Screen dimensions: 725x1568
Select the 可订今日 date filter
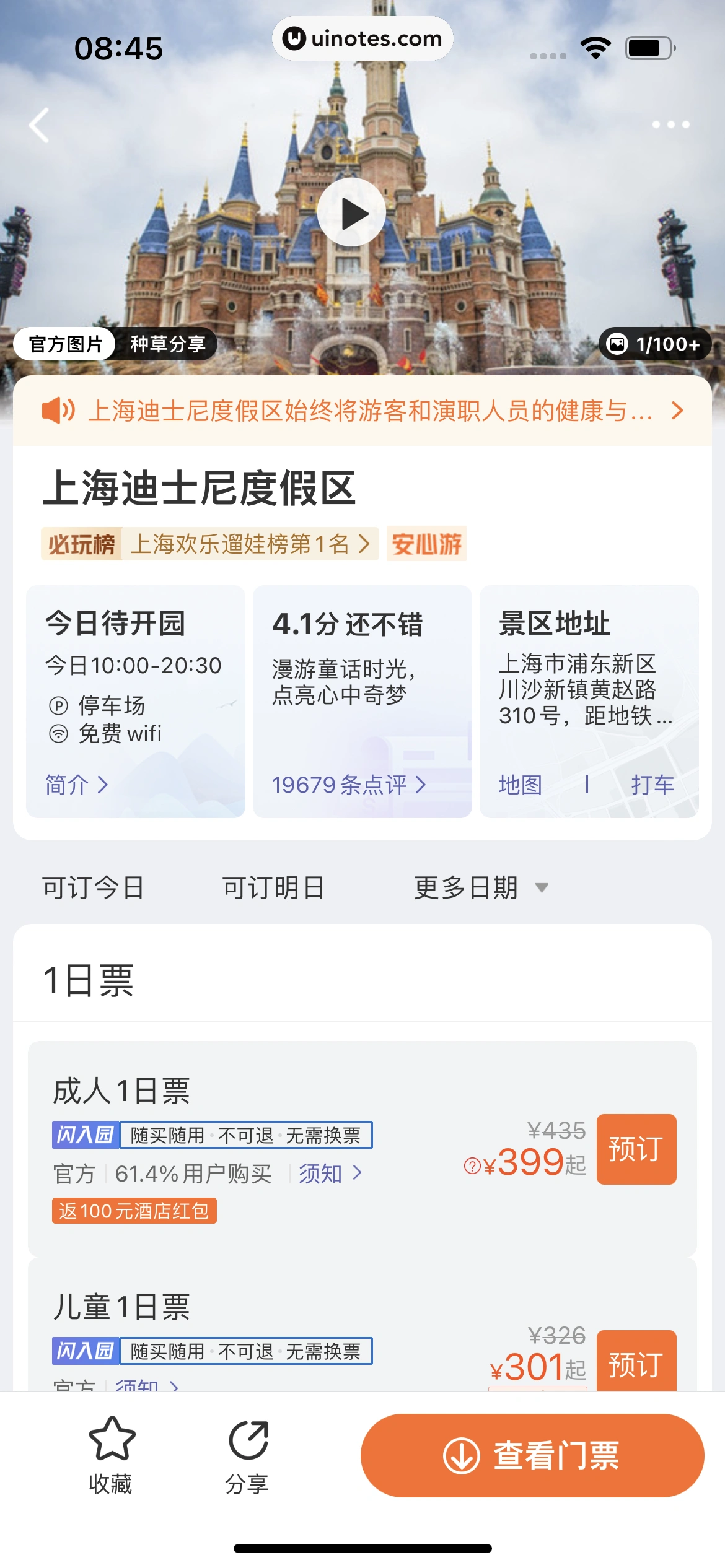click(x=91, y=887)
